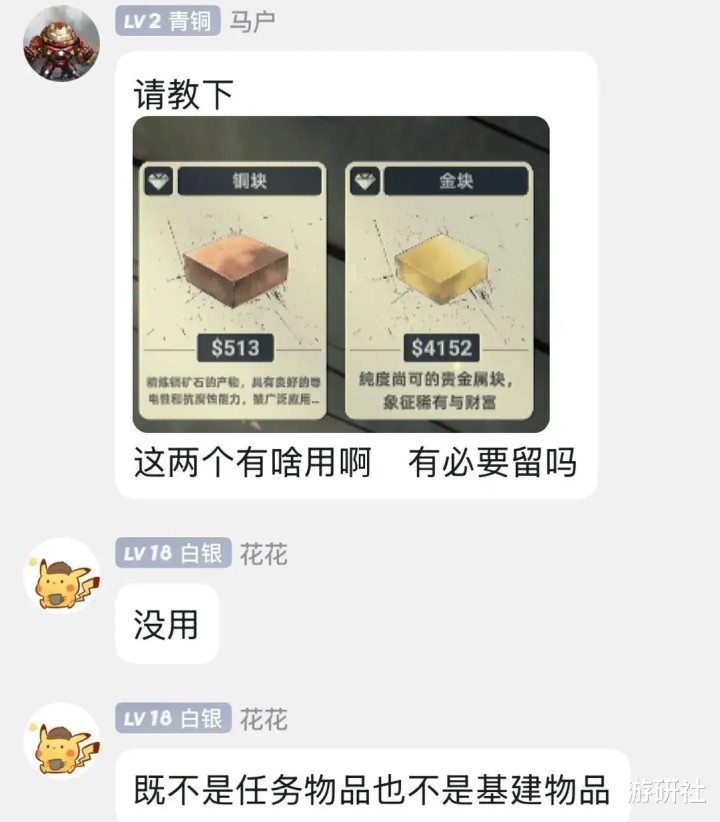Tap 花花's avatar beside the 没用 message
The height and width of the screenshot is (822, 720).
coord(61,576)
